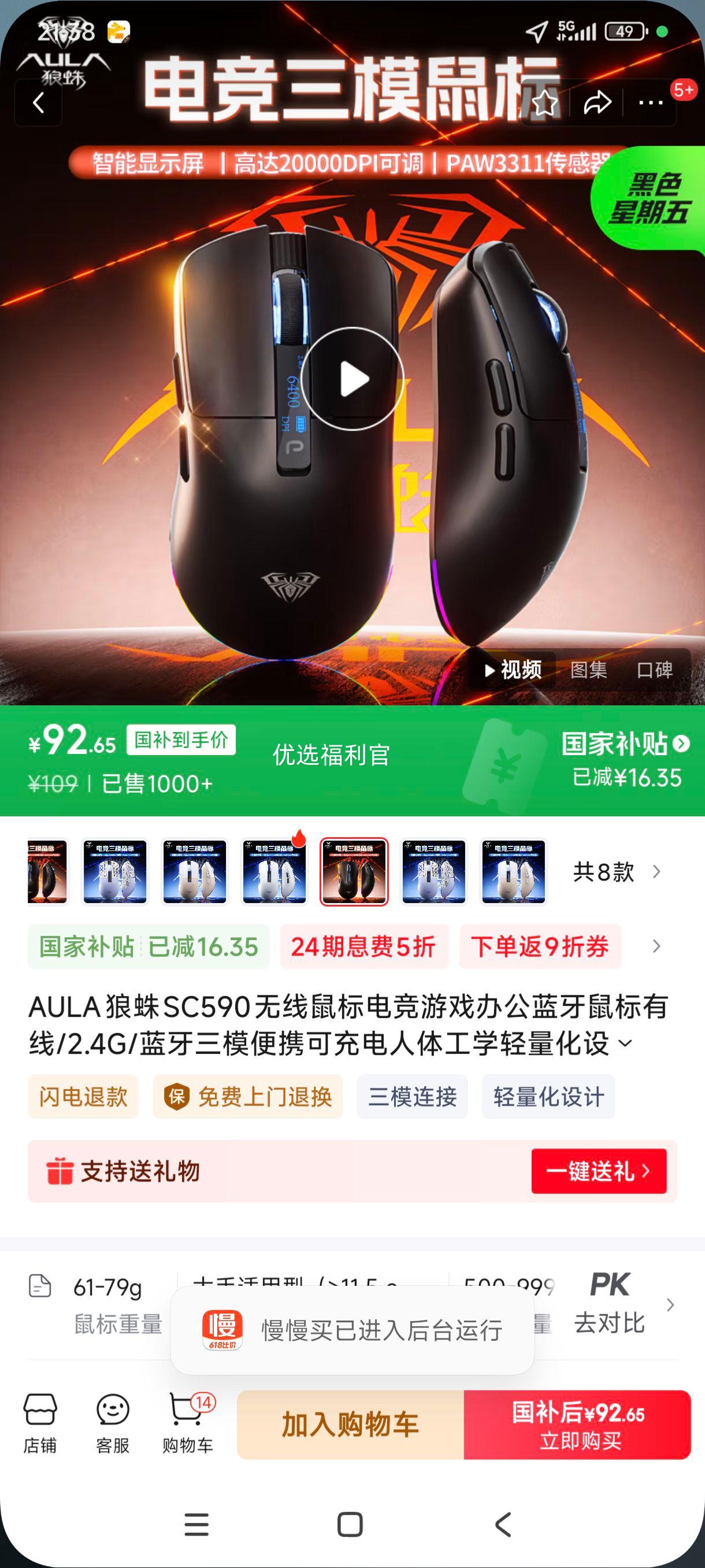Select the selected black mouse variant thumbnail
The width and height of the screenshot is (705, 1568).
tap(354, 872)
